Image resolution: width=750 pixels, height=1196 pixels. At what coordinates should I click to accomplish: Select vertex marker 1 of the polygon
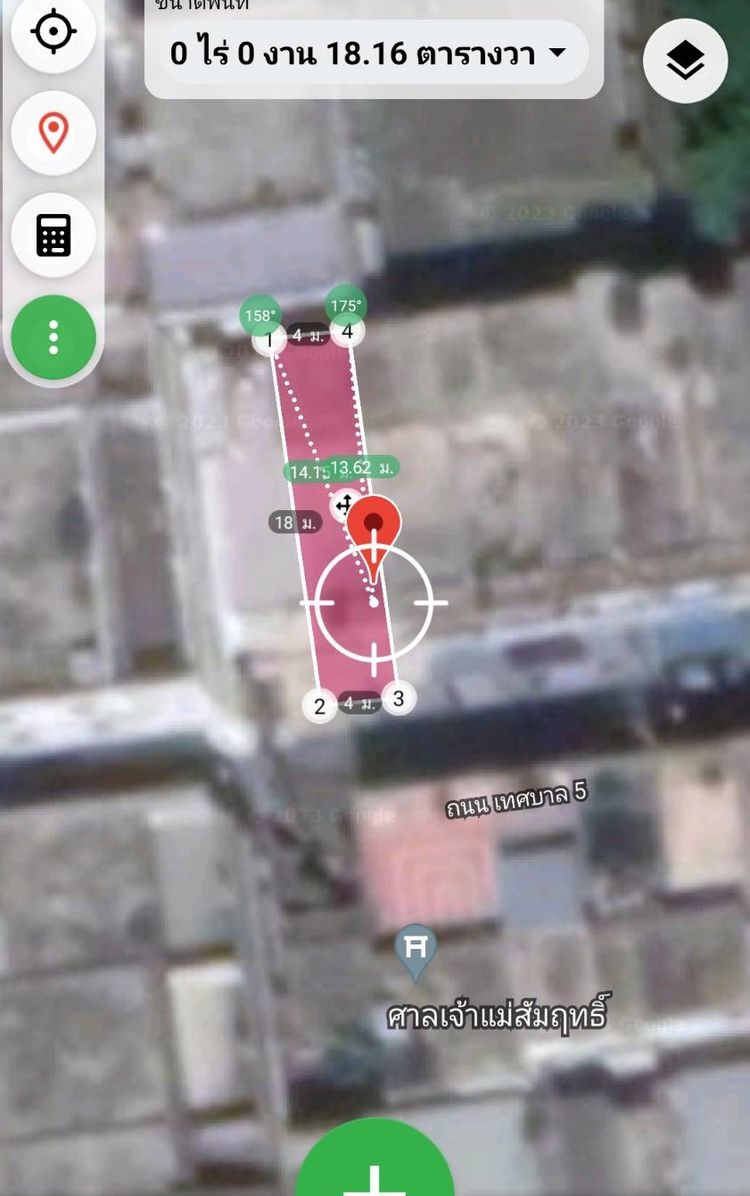[x=268, y=343]
